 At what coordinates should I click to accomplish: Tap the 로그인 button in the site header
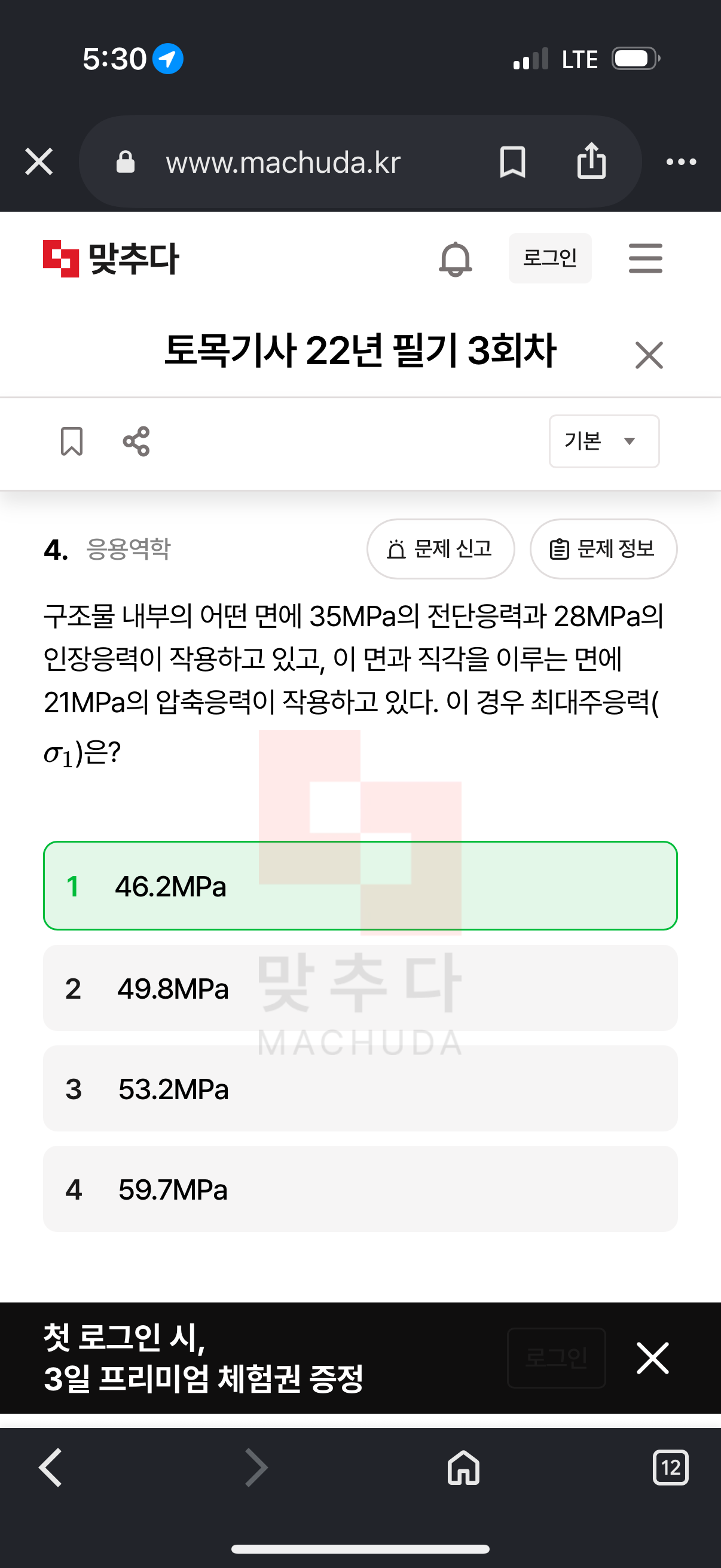click(550, 258)
